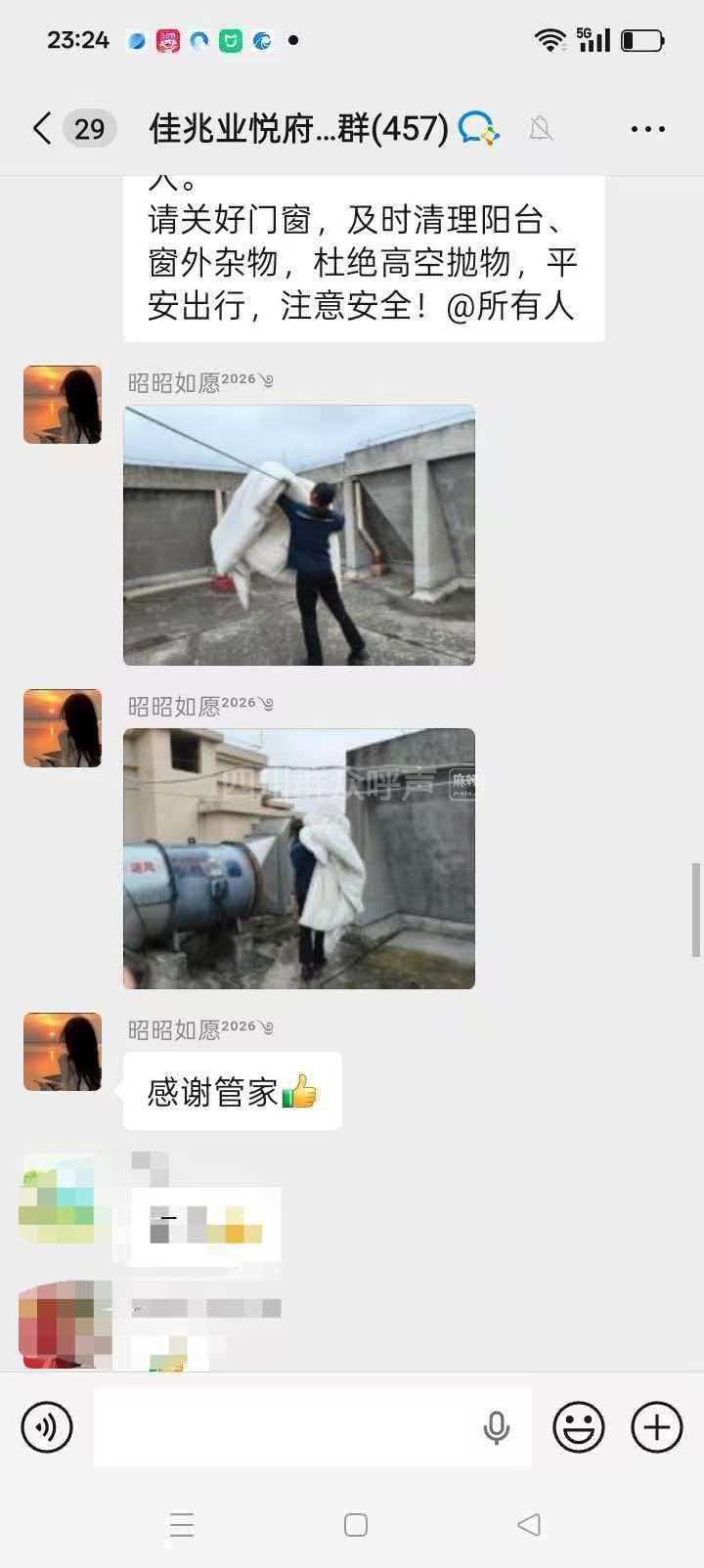Go back to the chat list
704x1568 pixels.
[x=41, y=128]
